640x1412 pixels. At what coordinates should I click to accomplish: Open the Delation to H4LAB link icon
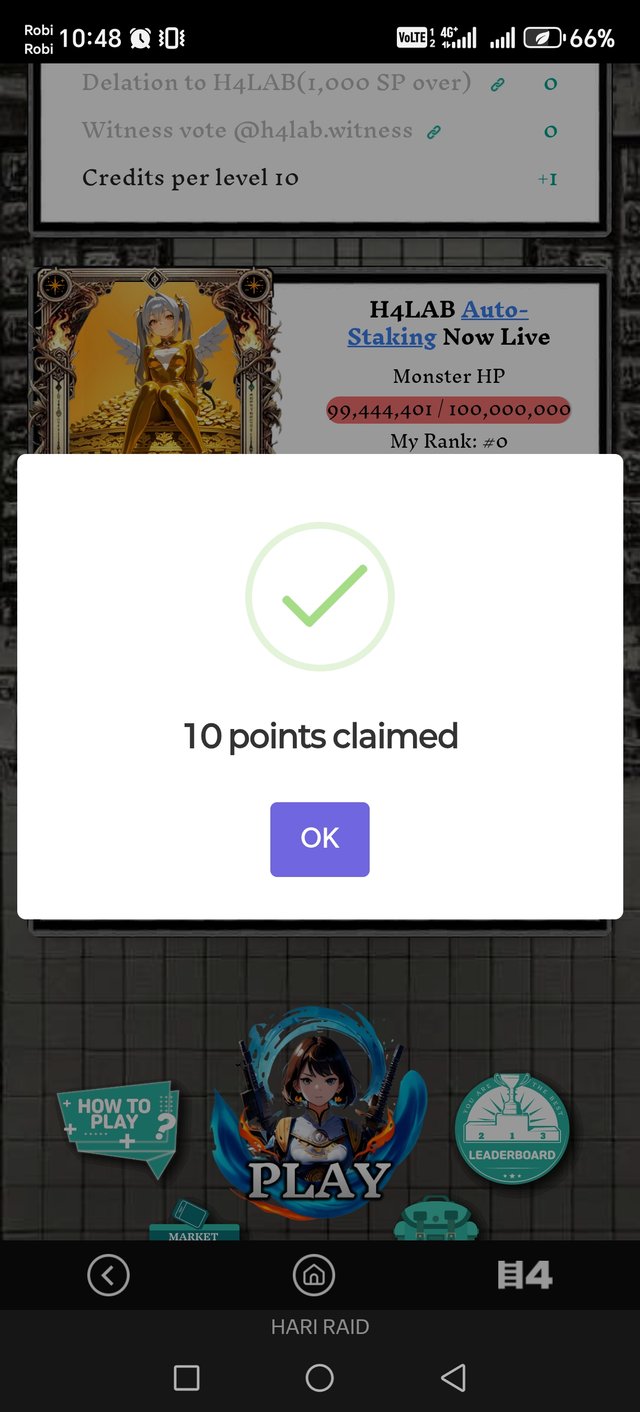tap(498, 85)
